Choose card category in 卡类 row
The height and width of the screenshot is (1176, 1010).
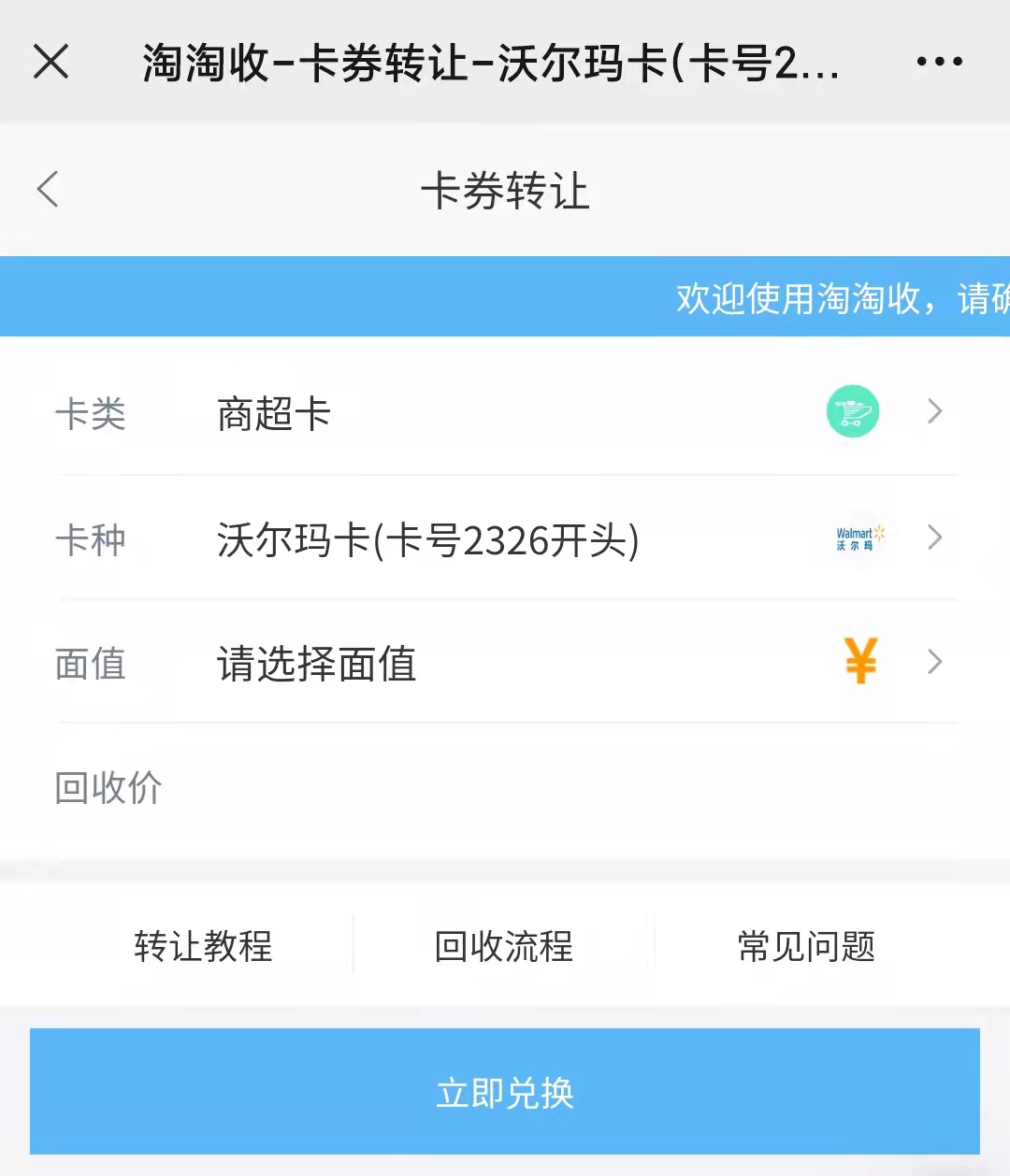(505, 413)
